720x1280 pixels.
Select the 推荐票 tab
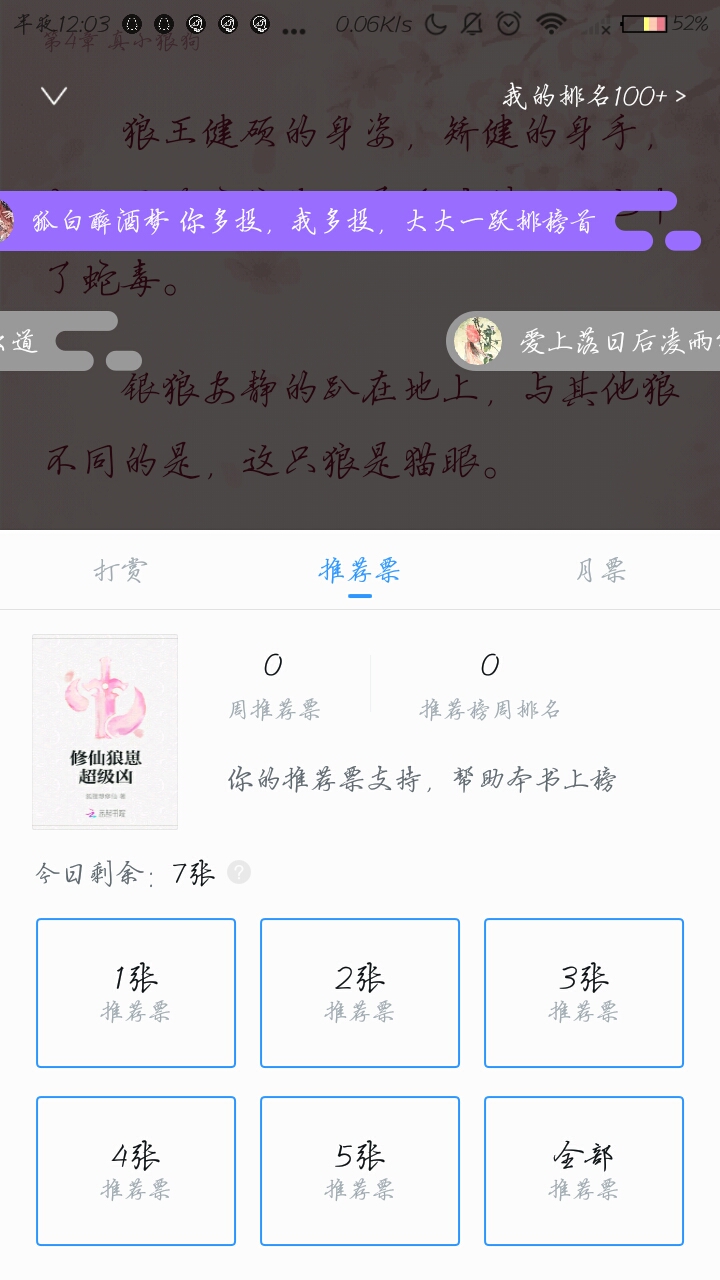tap(360, 570)
